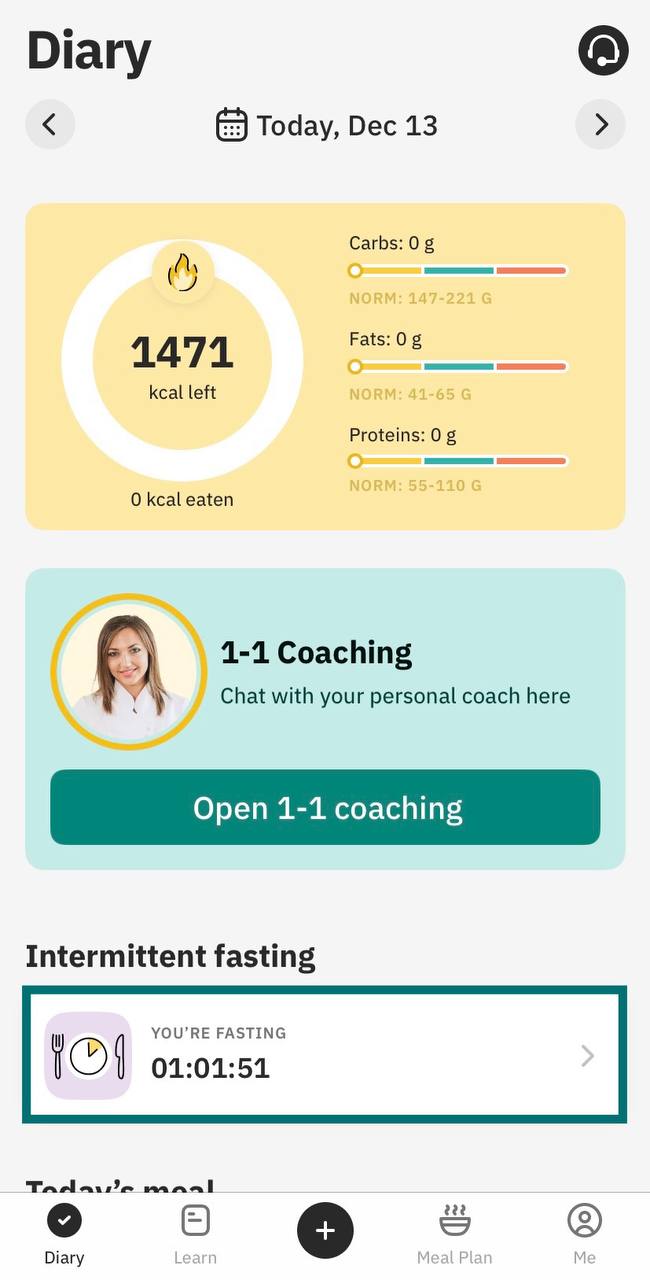
Task: Switch to the Me tab
Action: pos(584,1235)
